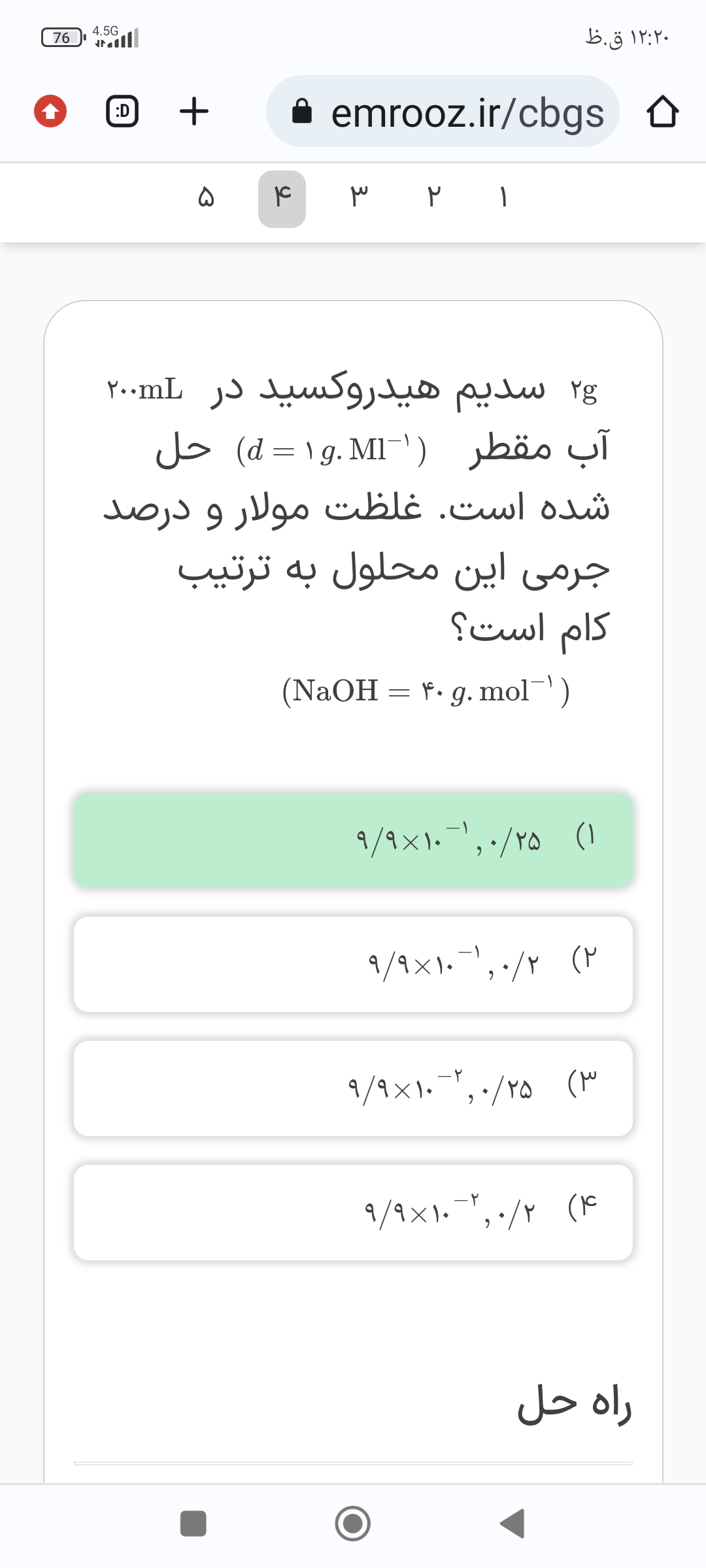
Task: Select question ۴ in the pager
Action: click(x=282, y=199)
